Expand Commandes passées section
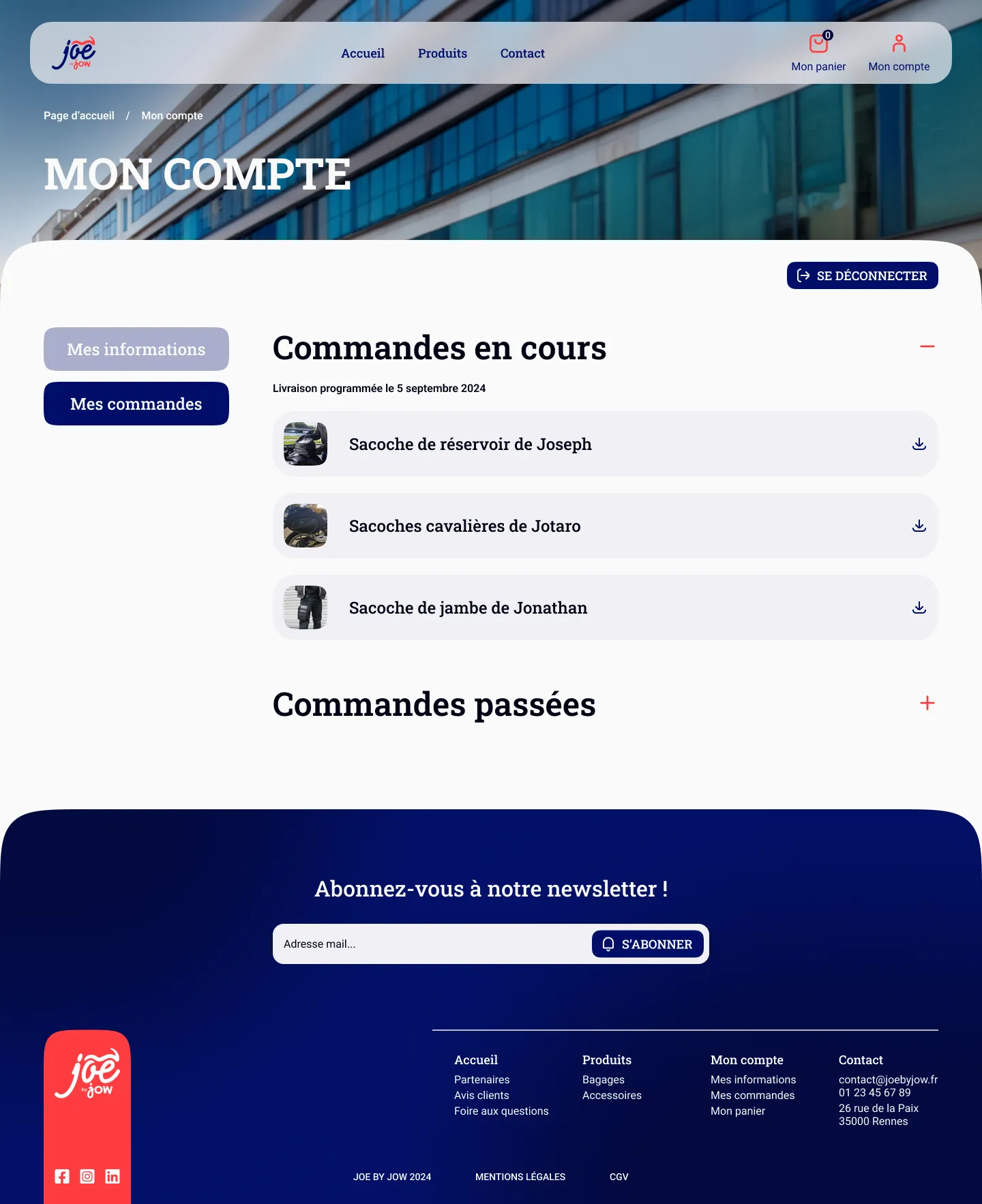 [927, 703]
